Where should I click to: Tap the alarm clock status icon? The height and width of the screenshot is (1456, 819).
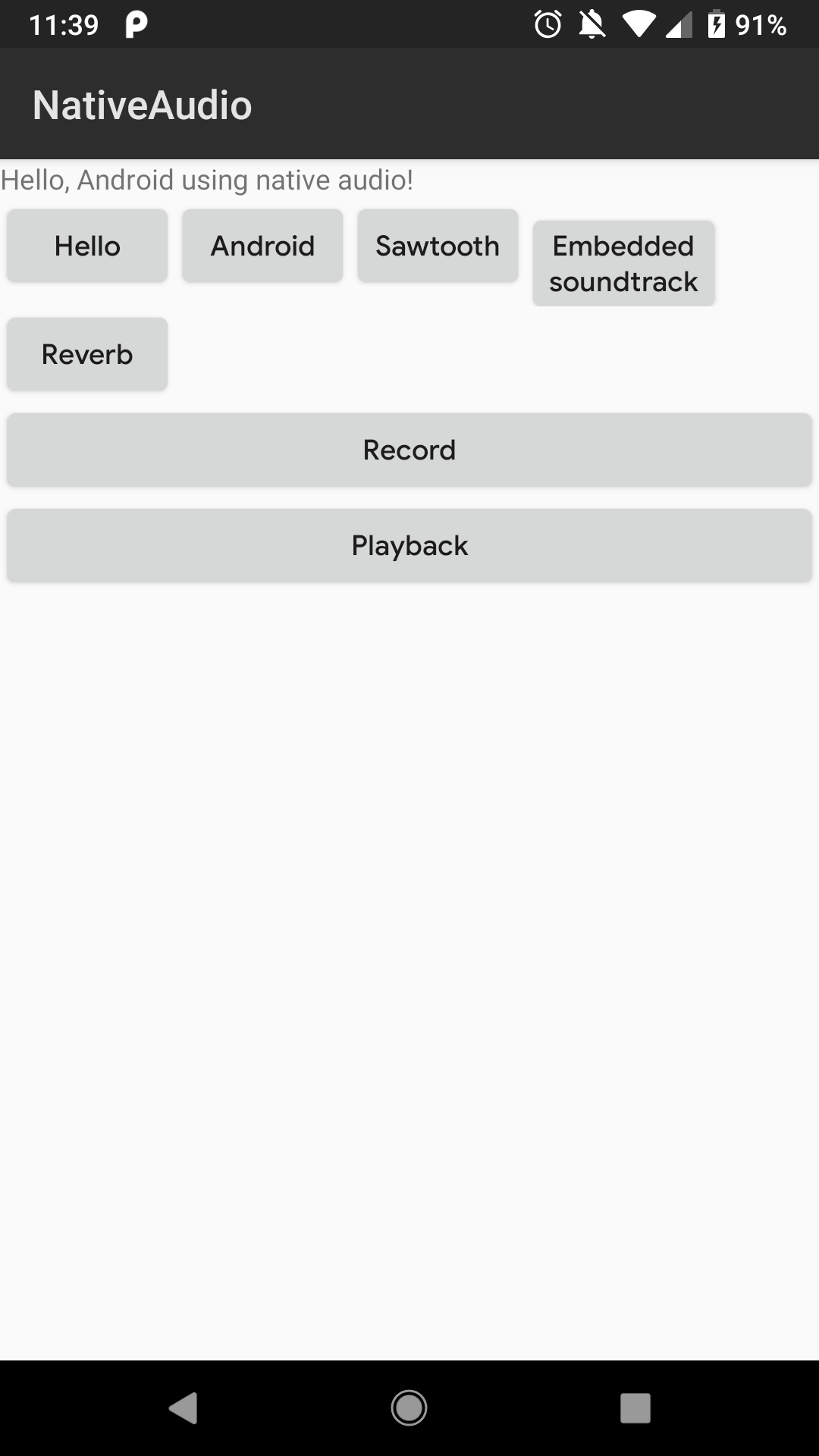pos(548,25)
